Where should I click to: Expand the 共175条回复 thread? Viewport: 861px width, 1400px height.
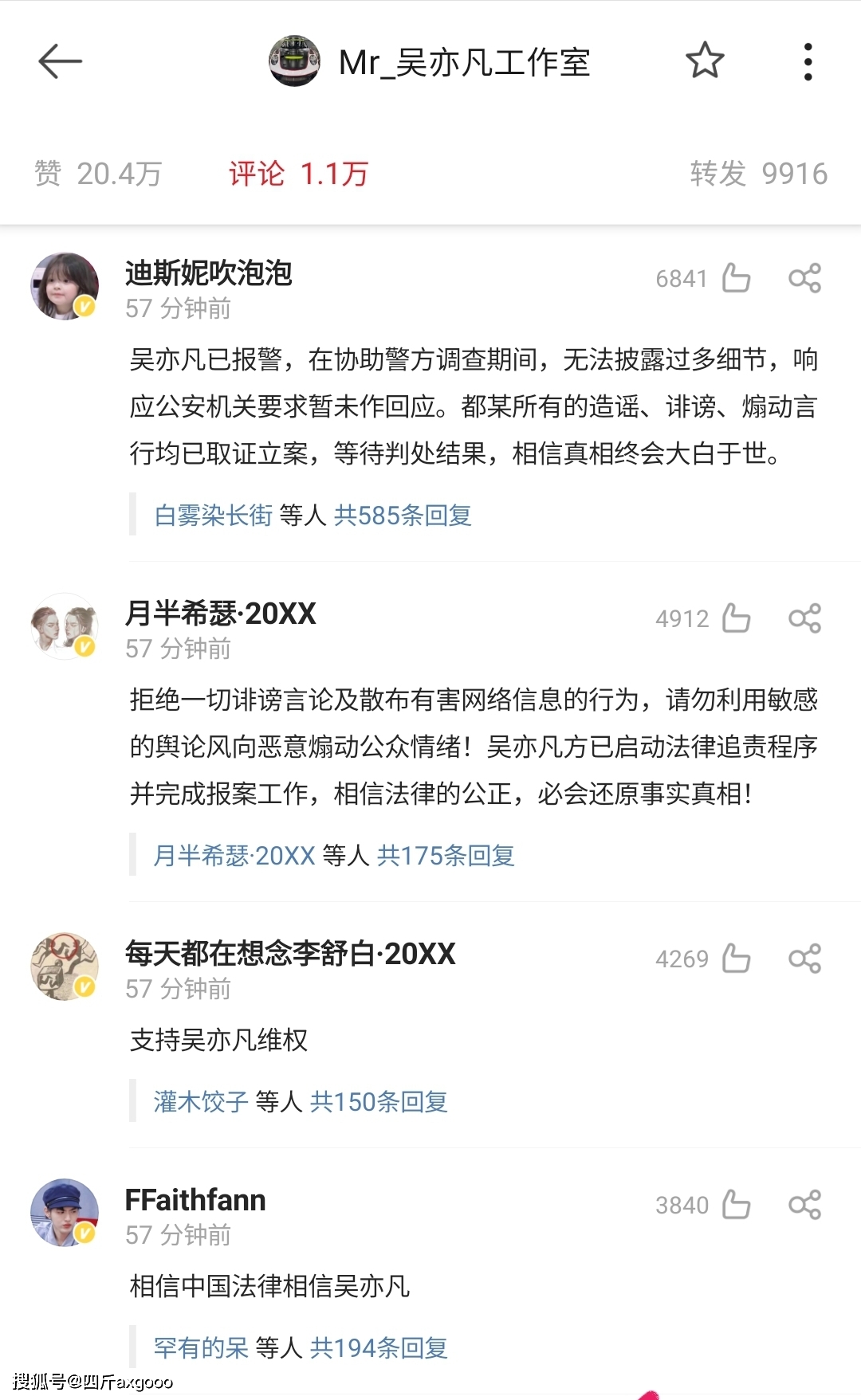tap(445, 856)
